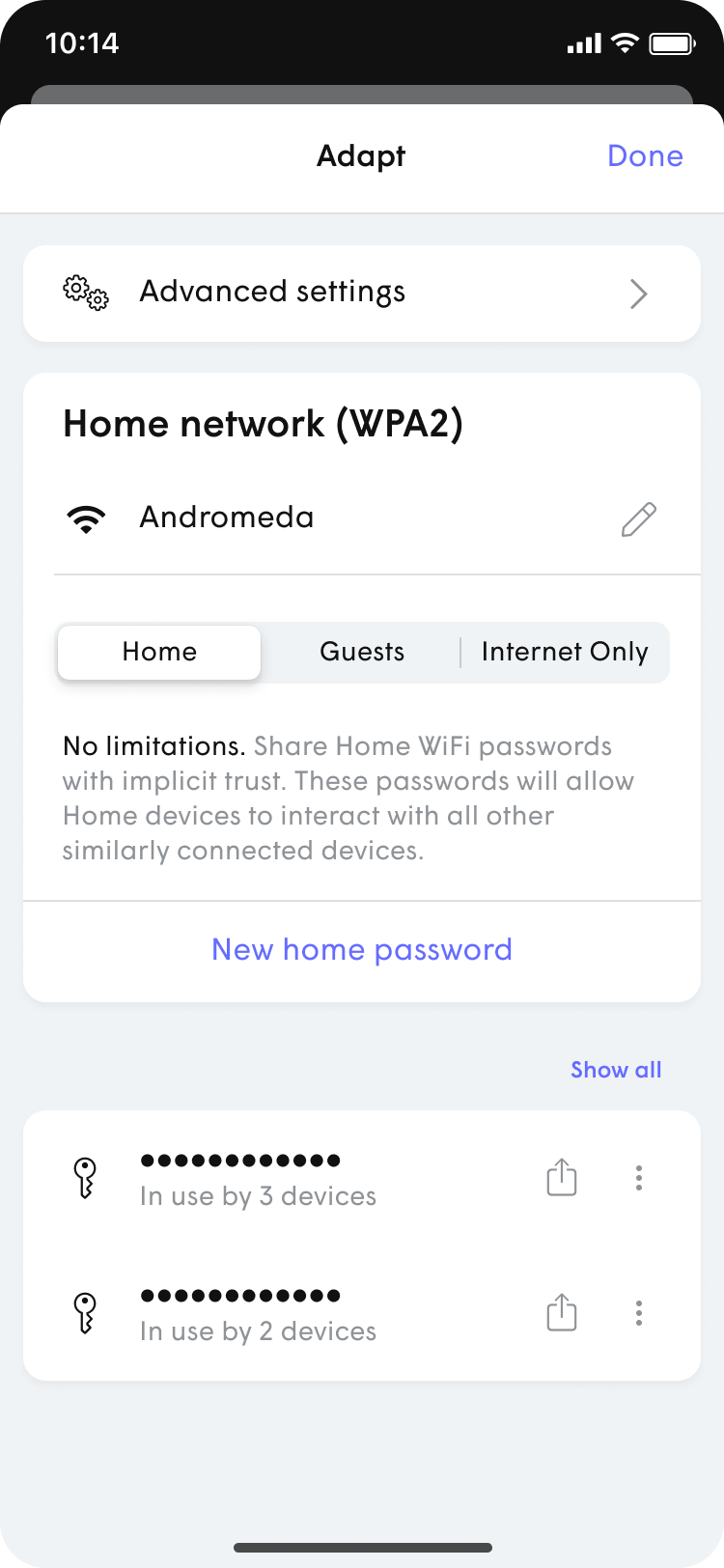Tap Done to finish editing

645,155
